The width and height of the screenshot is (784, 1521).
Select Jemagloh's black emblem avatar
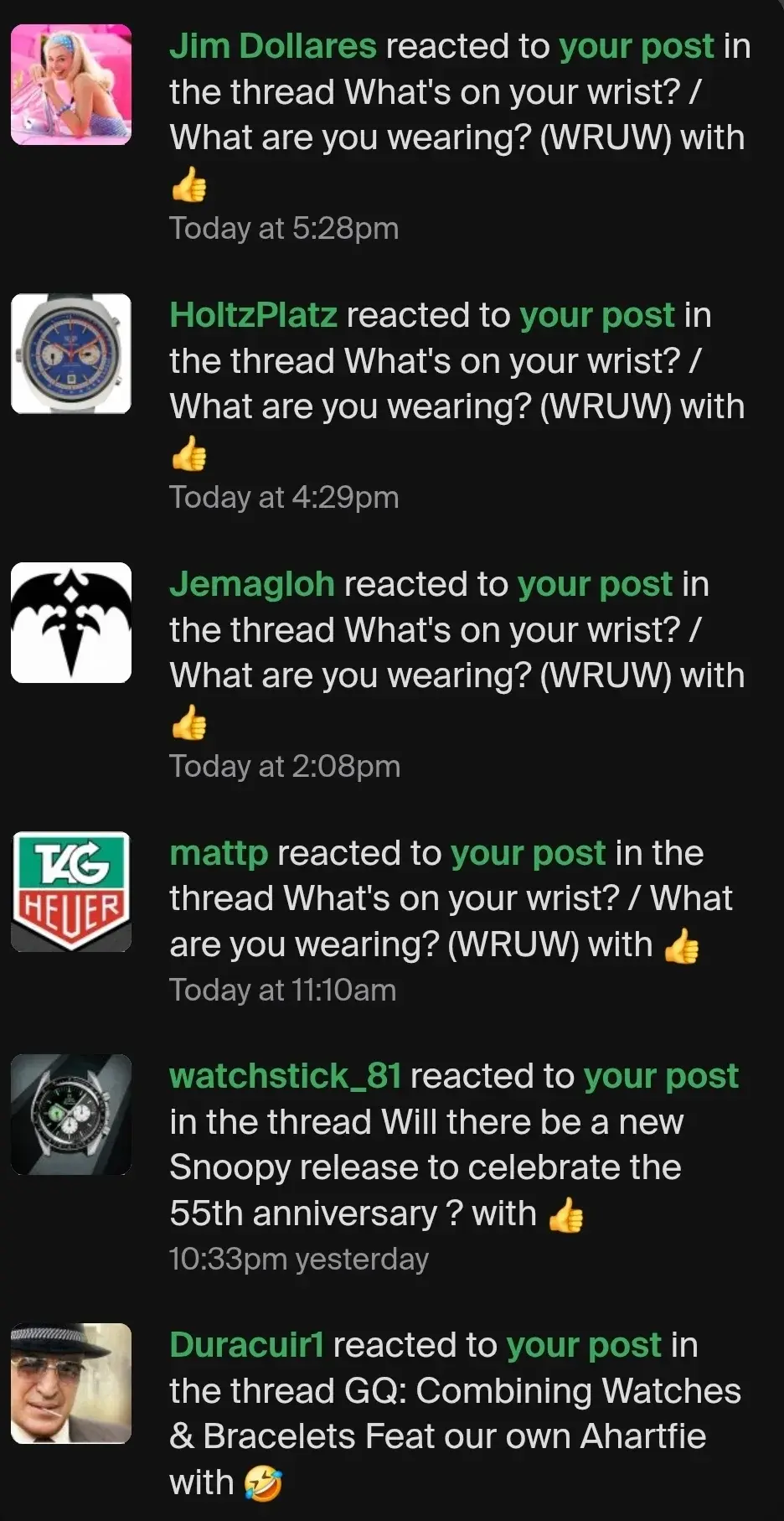[71, 623]
